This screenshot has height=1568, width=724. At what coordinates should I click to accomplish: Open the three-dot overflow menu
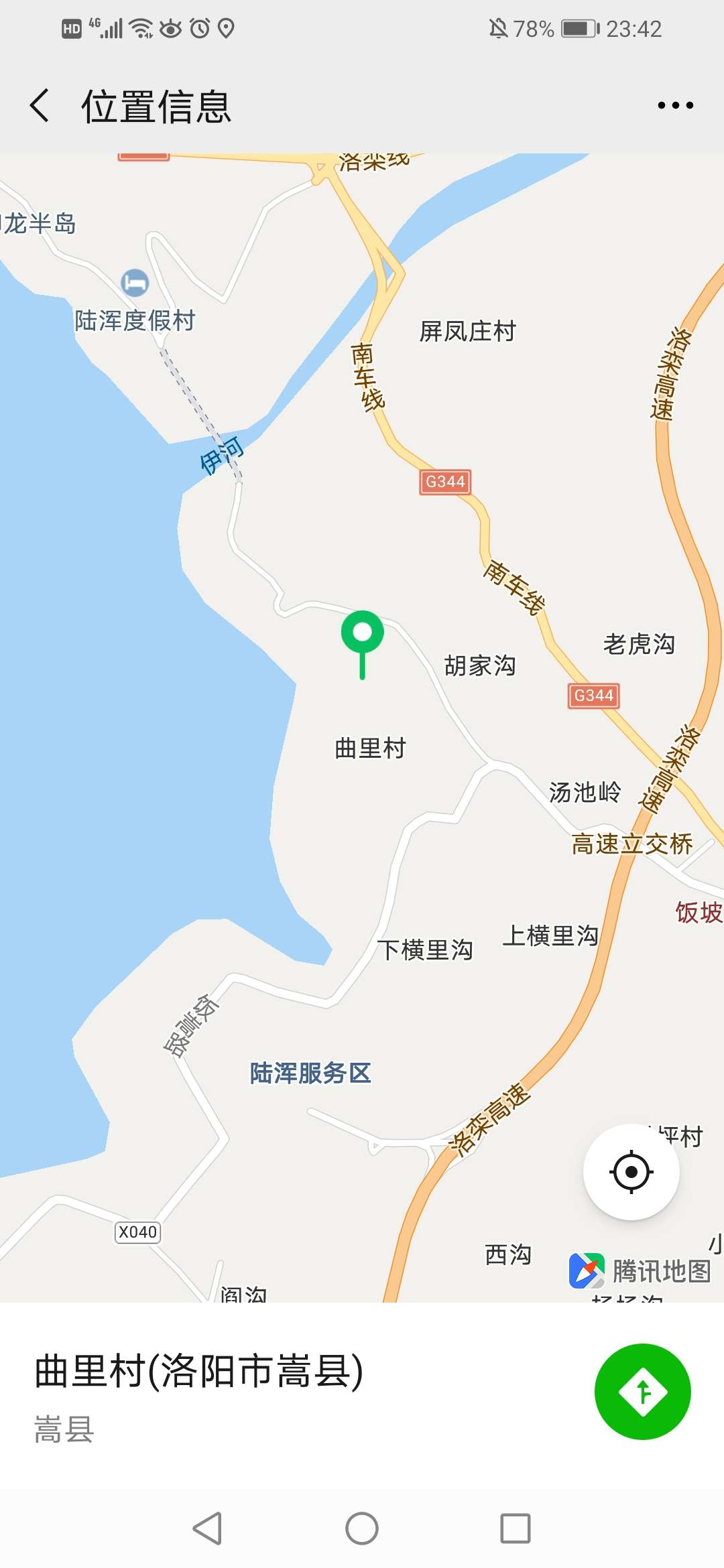675,105
